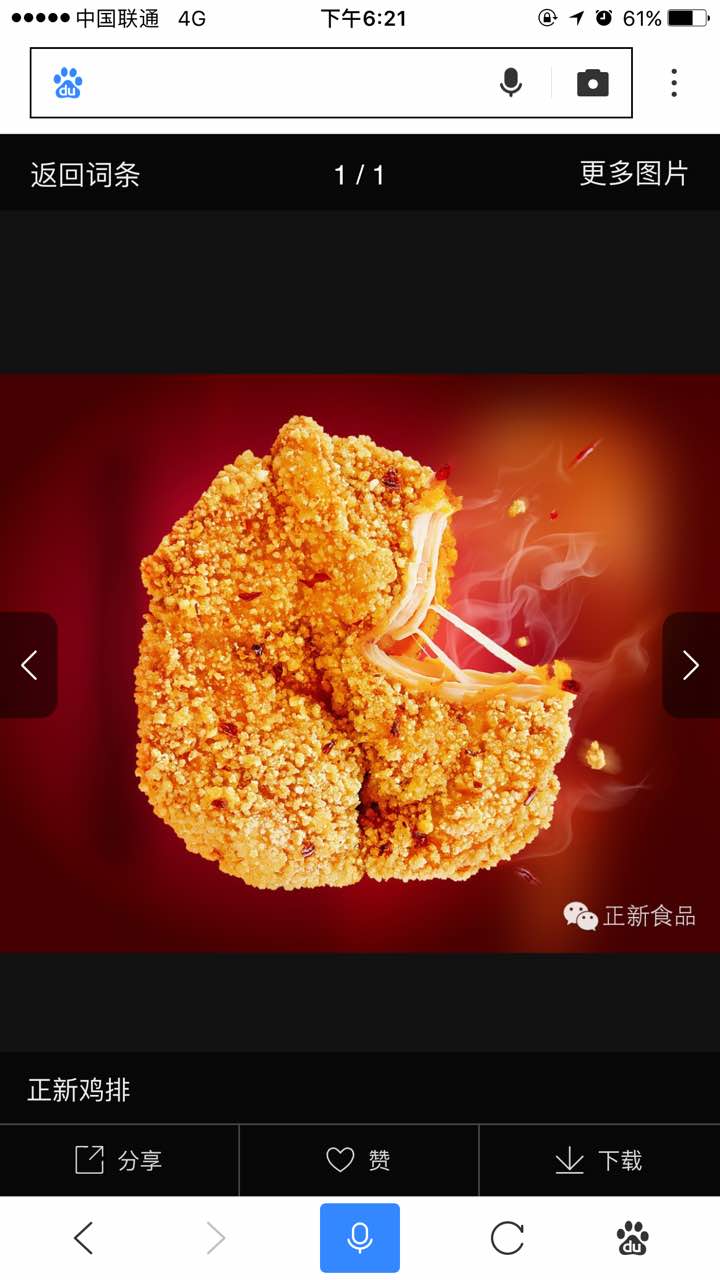
Task: Tap the blue microphone button in bottom bar
Action: pos(360,1238)
